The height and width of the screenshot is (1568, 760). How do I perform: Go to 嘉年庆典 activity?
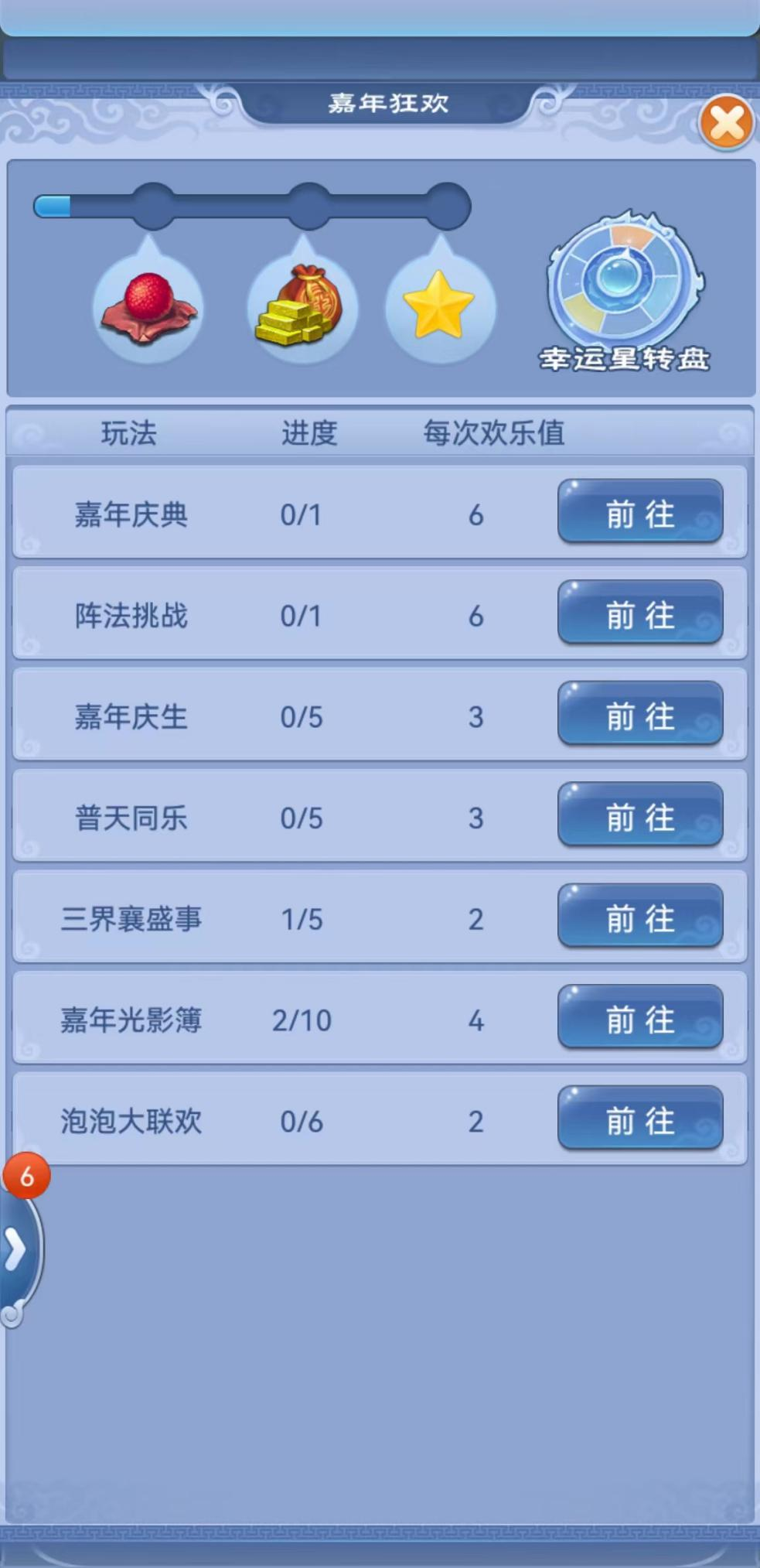[x=640, y=512]
